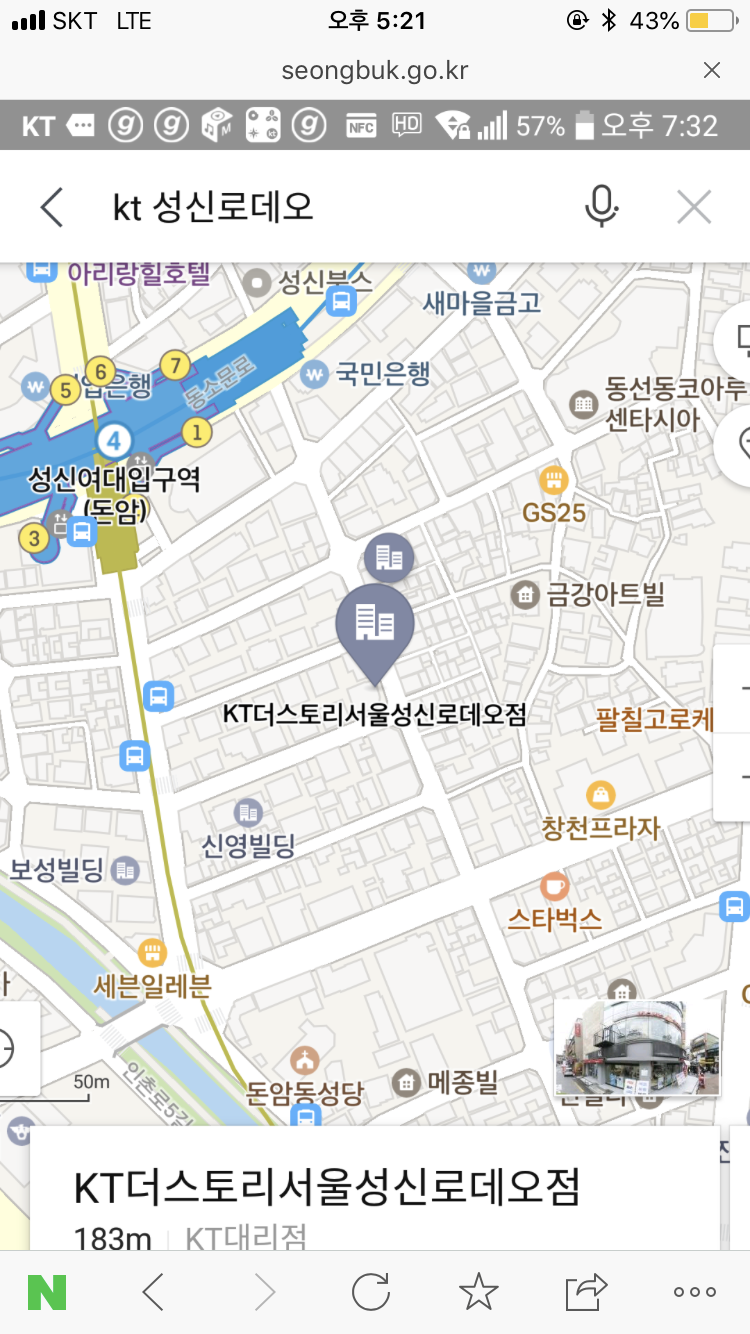Close the seongbuk.go.kr page
Image resolution: width=750 pixels, height=1334 pixels.
pyautogui.click(x=712, y=70)
